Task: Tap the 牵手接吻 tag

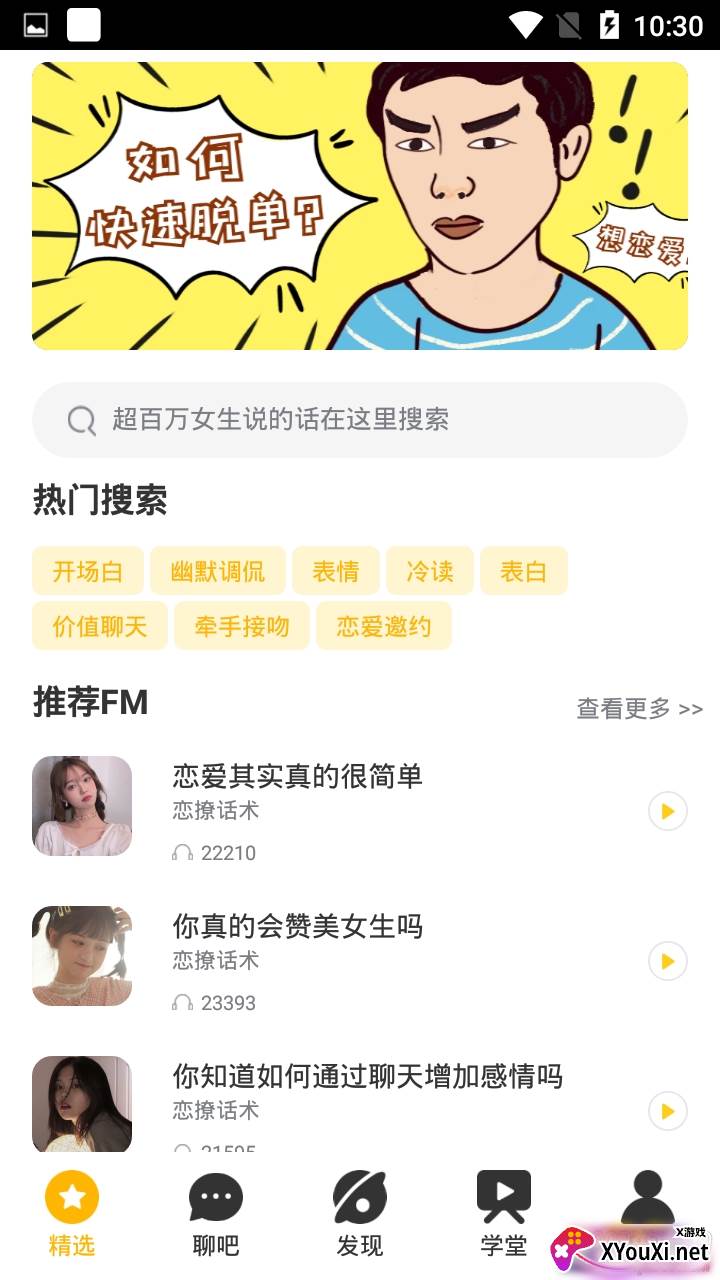Action: (x=242, y=626)
